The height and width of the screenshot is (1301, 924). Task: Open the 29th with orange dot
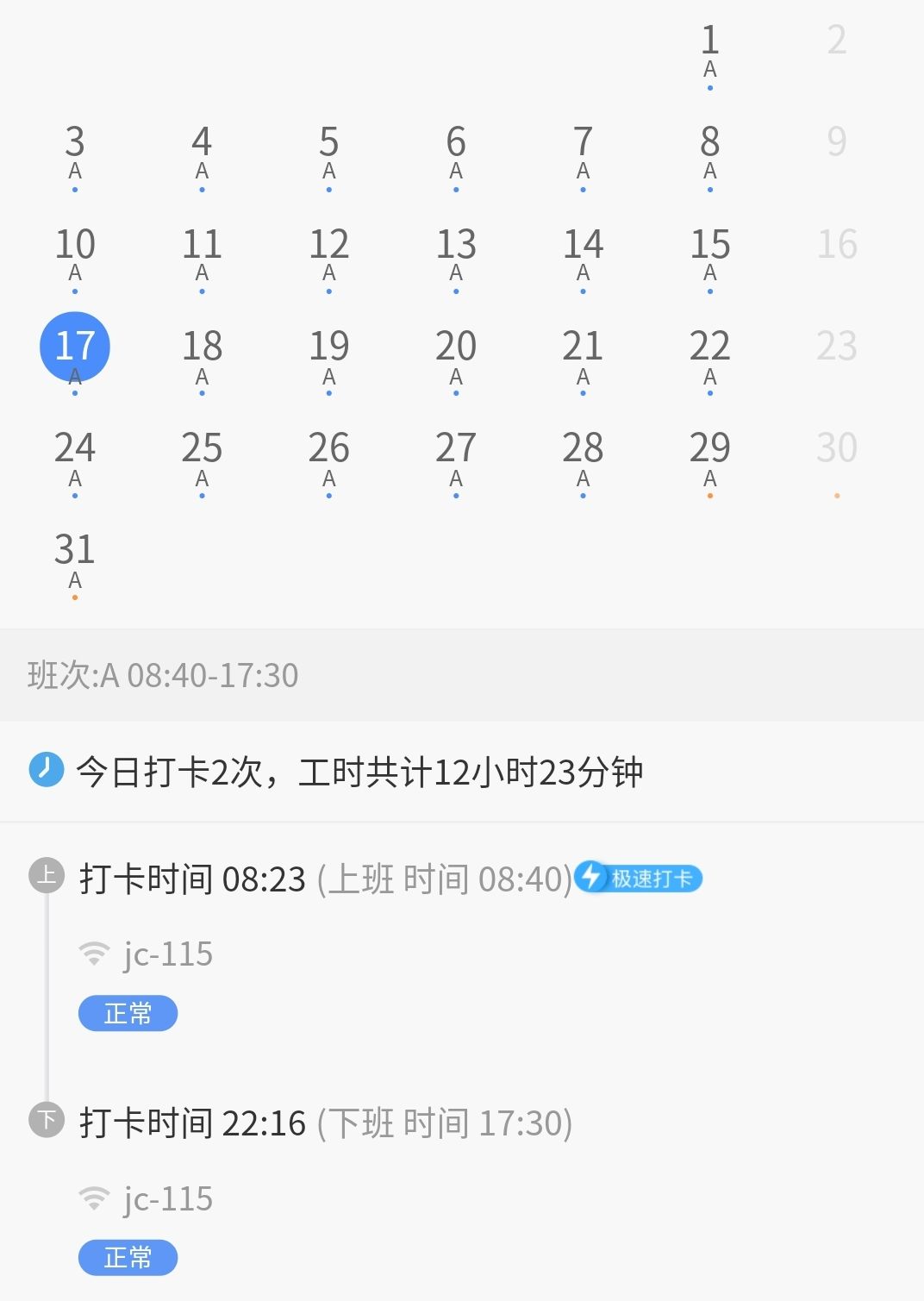(709, 461)
